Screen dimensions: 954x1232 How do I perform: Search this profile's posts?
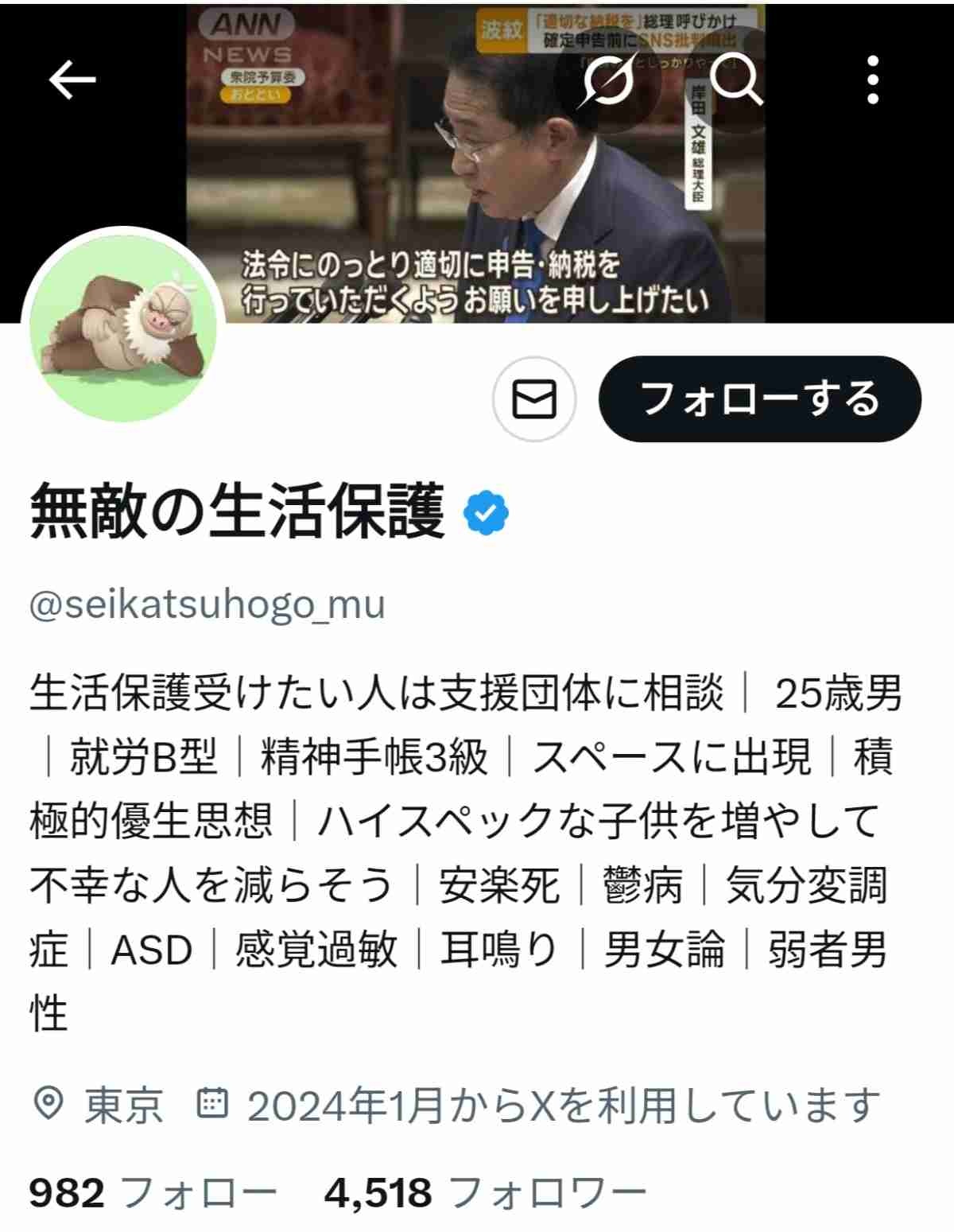click(735, 80)
